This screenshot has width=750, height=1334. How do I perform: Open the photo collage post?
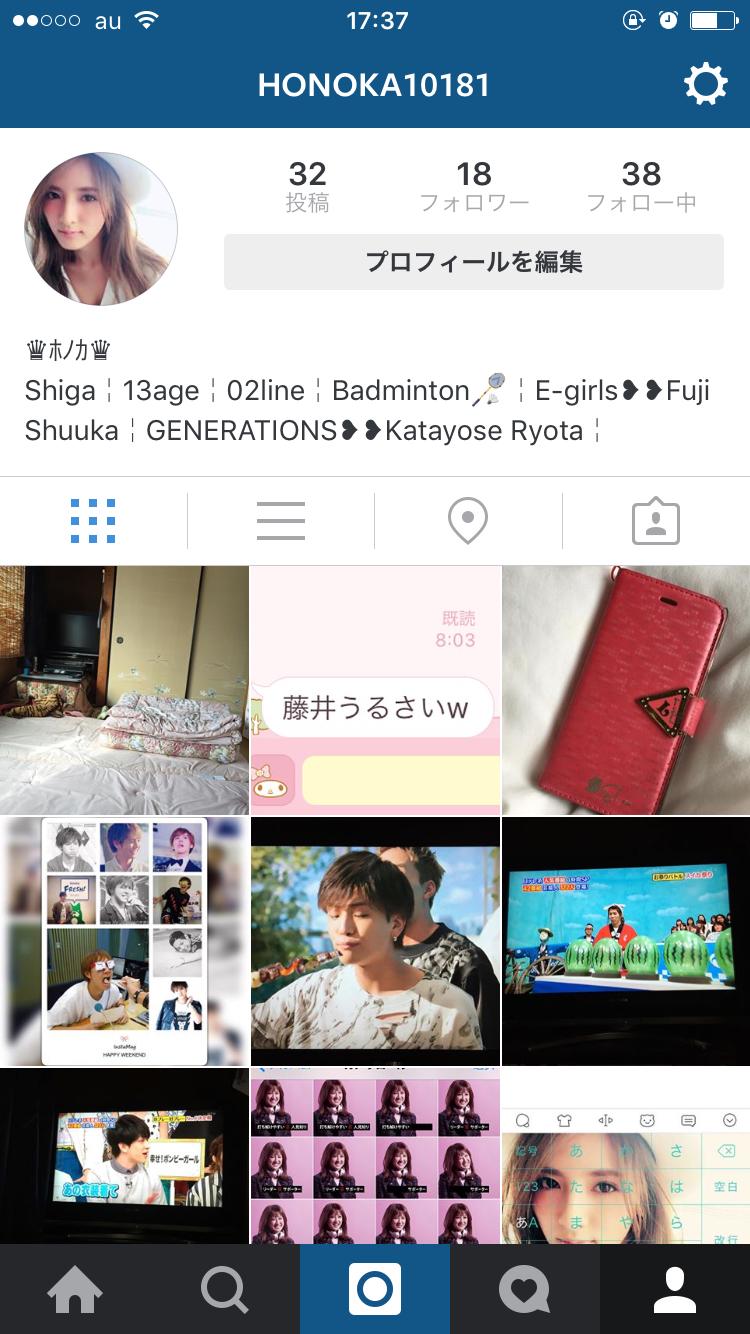[x=124, y=941]
